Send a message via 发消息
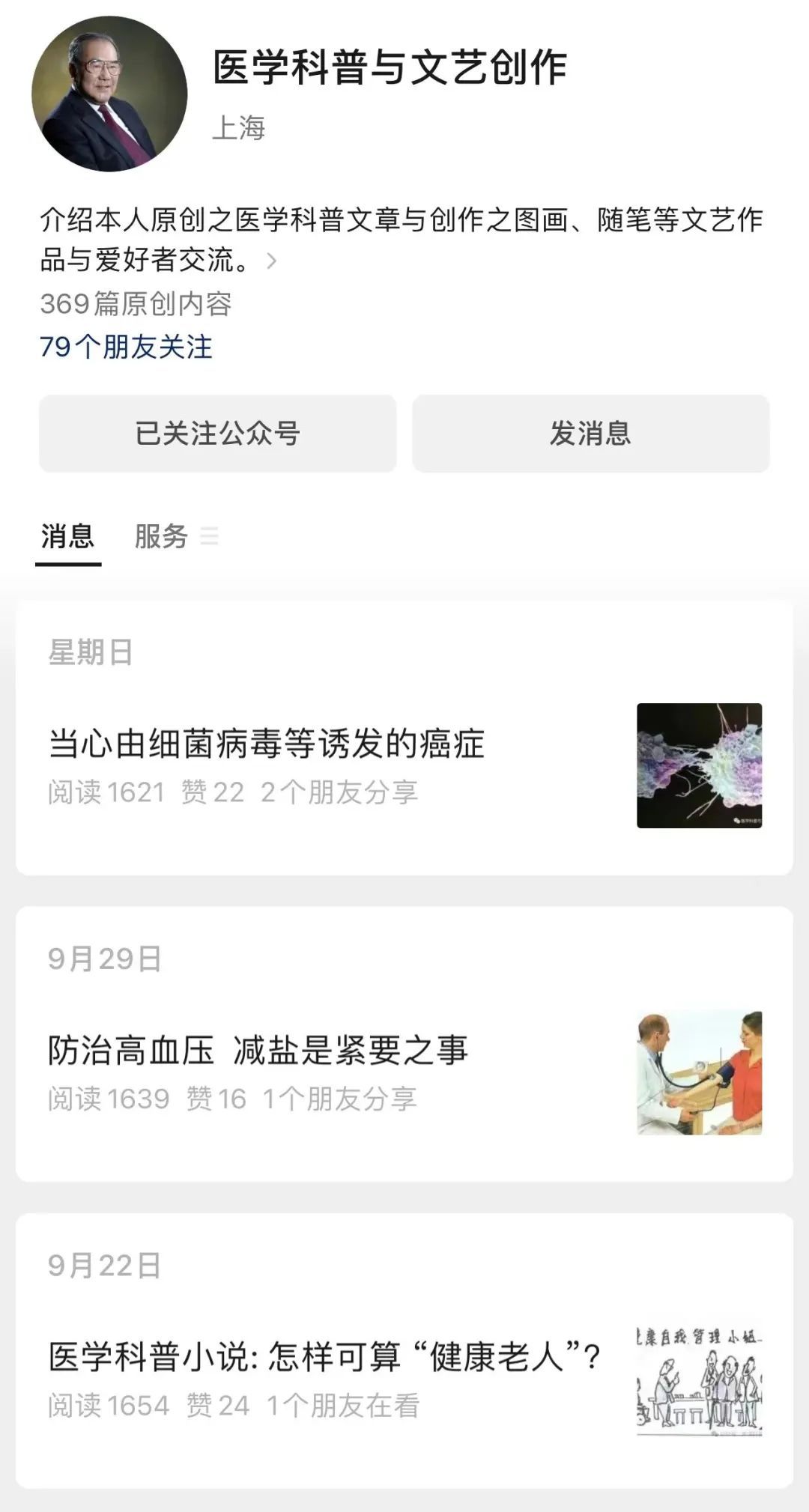The height and width of the screenshot is (1512, 809). pyautogui.click(x=590, y=434)
